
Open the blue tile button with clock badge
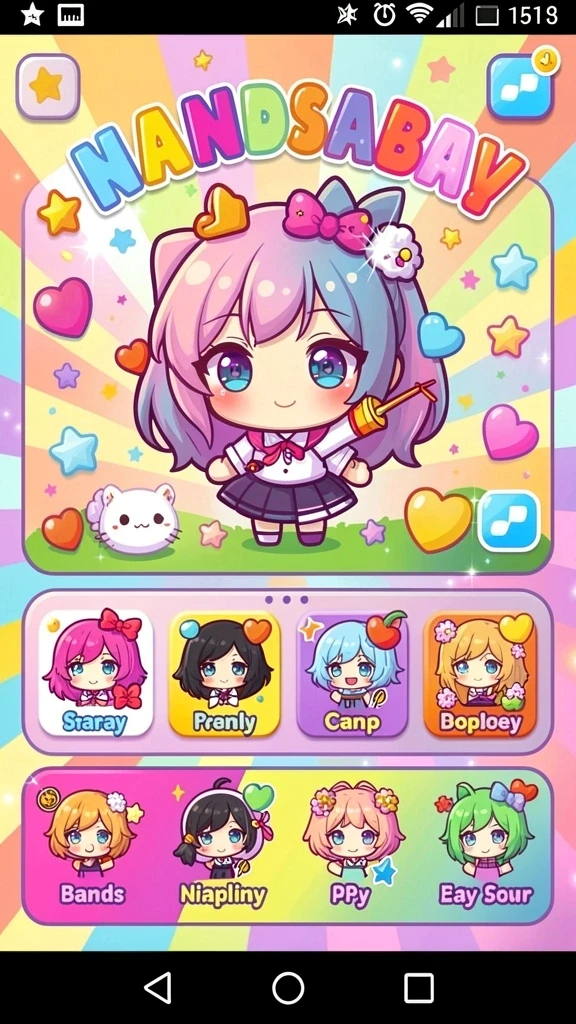520,87
